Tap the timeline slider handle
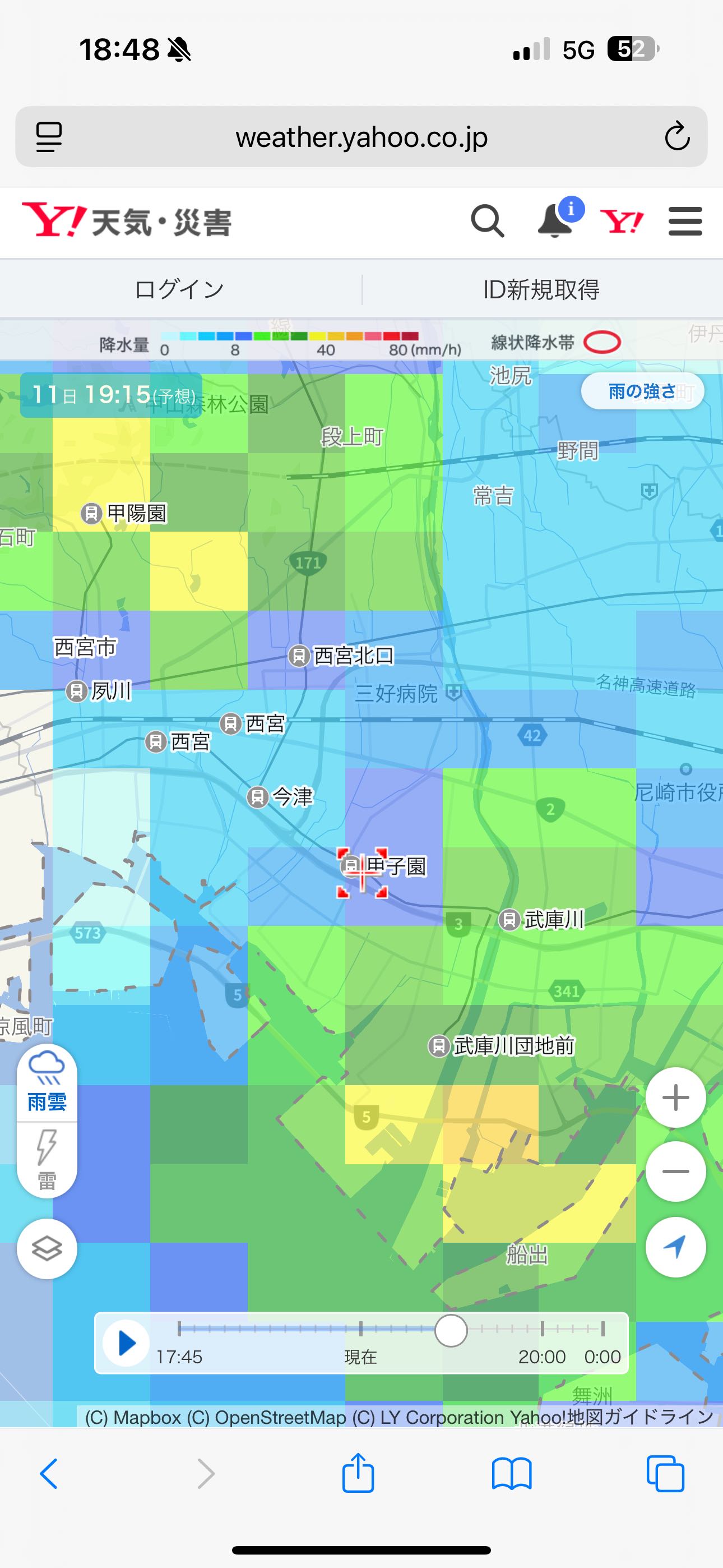The image size is (723, 1568). coord(451,1331)
